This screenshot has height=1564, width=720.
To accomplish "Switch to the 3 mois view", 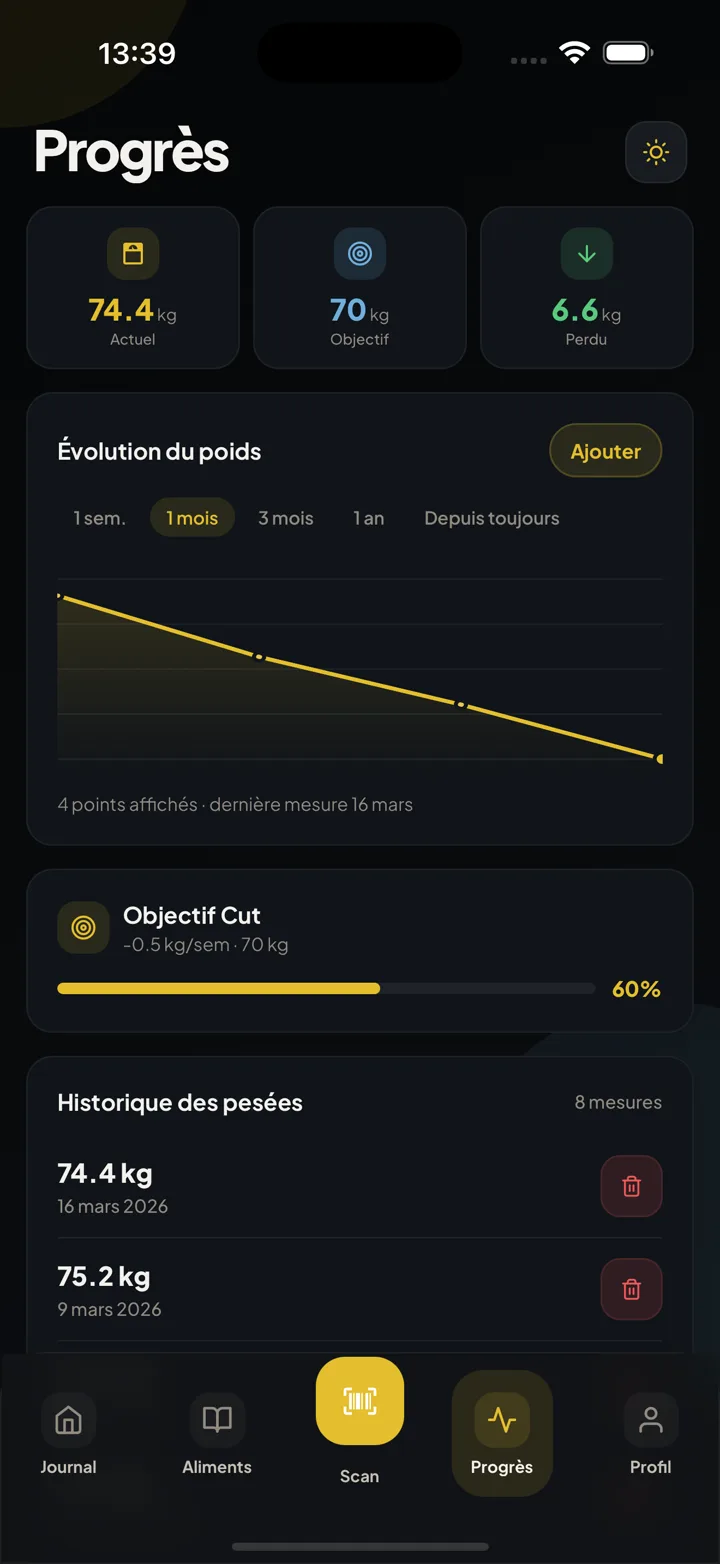I will click(285, 518).
